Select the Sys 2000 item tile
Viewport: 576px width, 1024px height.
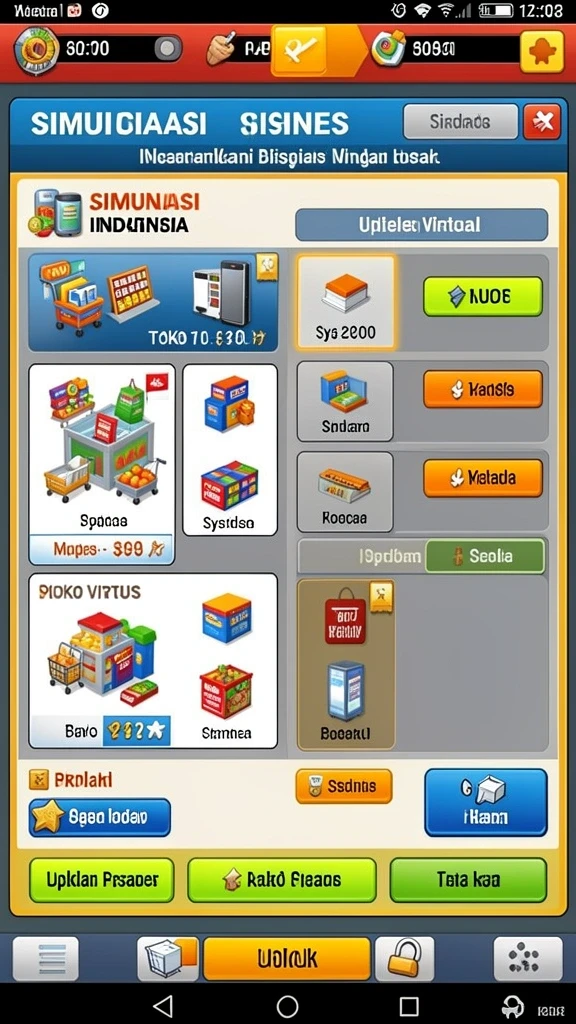[x=346, y=302]
